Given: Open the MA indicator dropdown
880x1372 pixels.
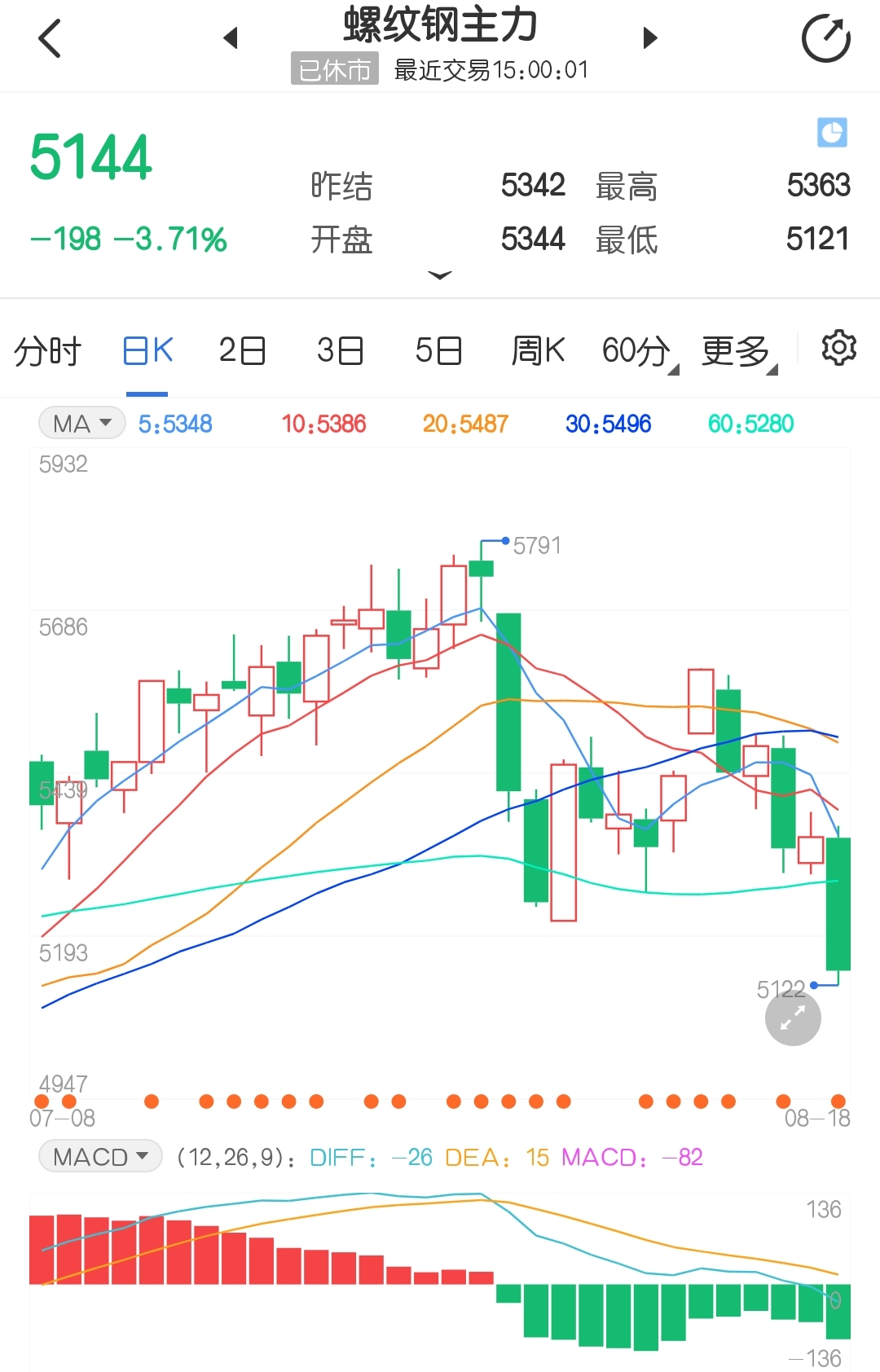Looking at the screenshot, I should pos(81,423).
